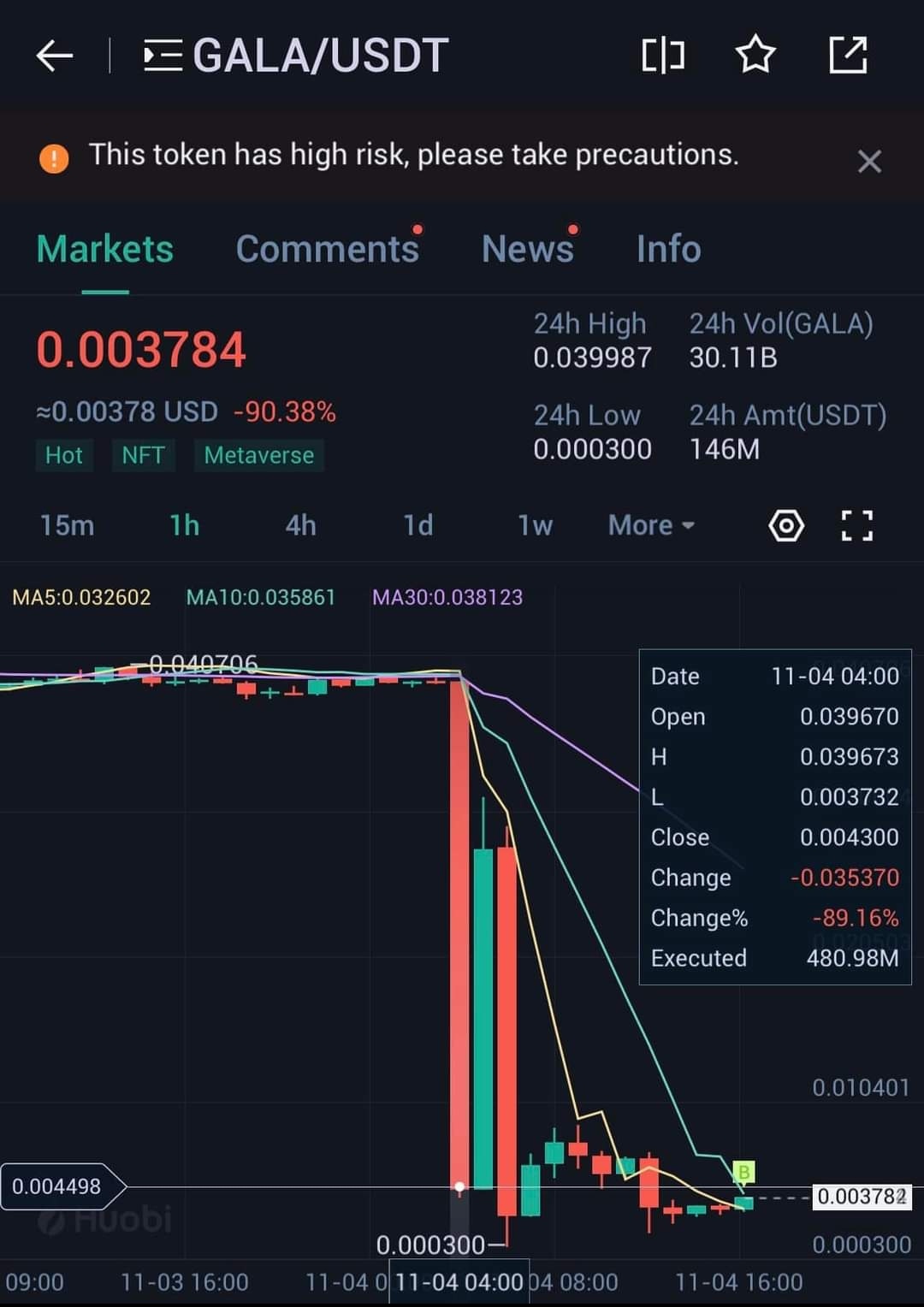Switch to the Comments tab
Screen dimensions: 924x1307
(328, 249)
